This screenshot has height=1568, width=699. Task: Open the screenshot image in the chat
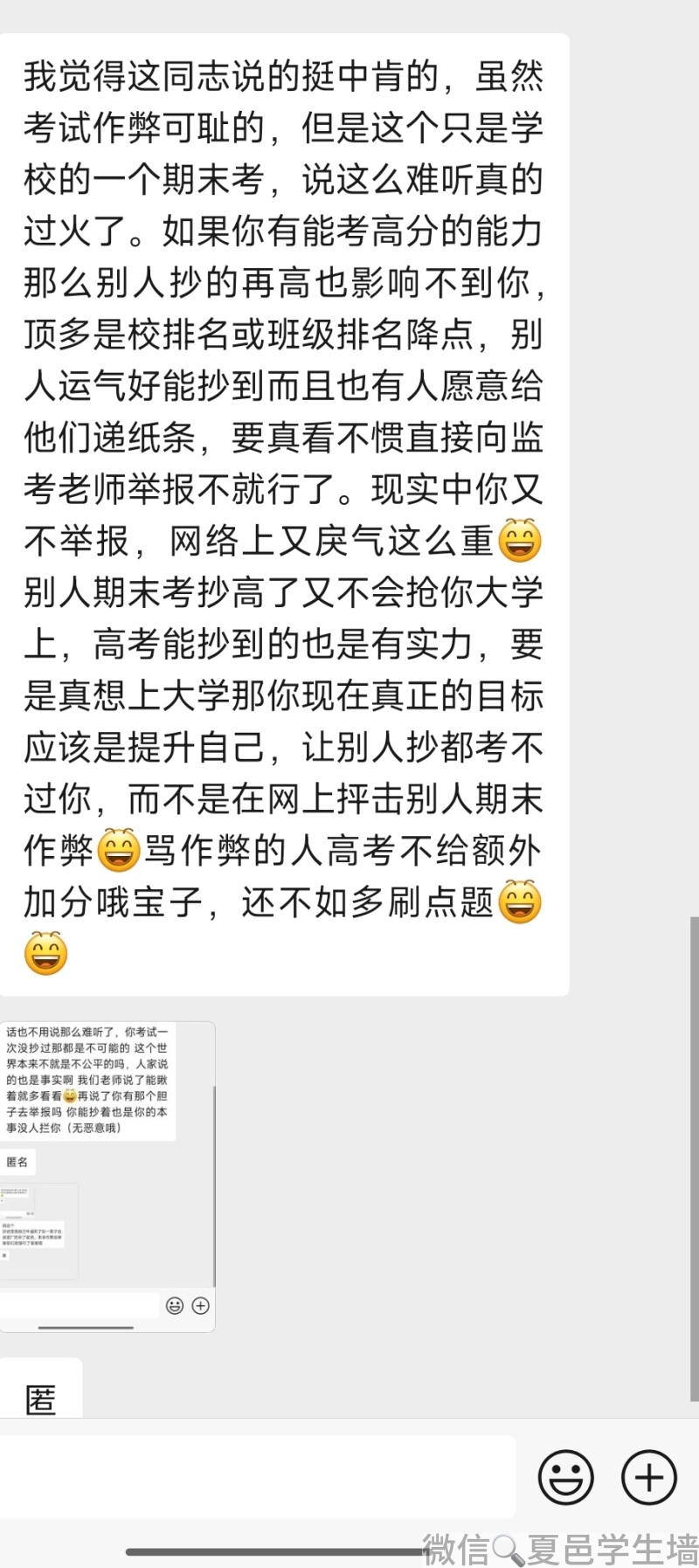pos(107,1176)
